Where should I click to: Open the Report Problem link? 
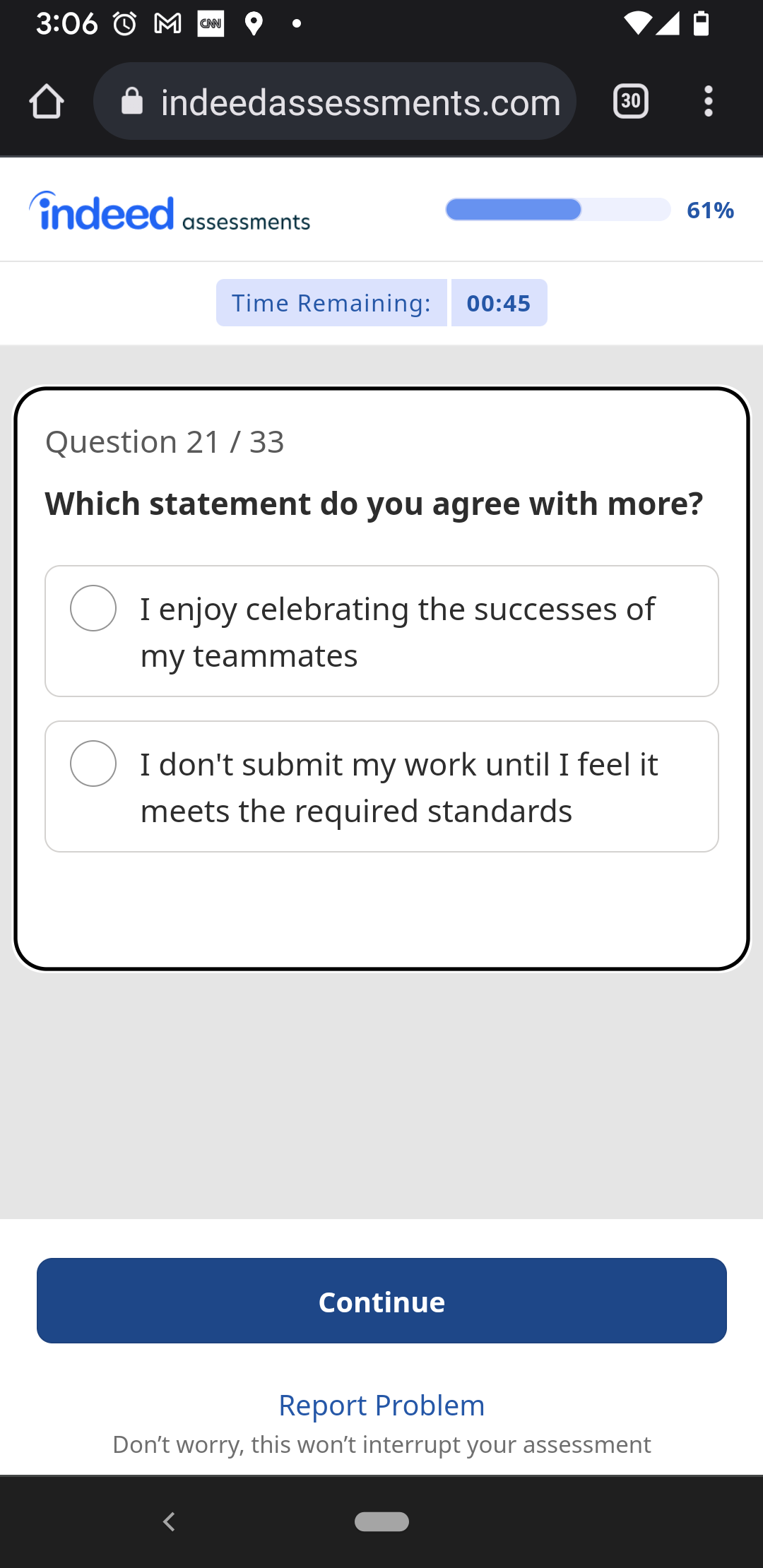tap(381, 1406)
